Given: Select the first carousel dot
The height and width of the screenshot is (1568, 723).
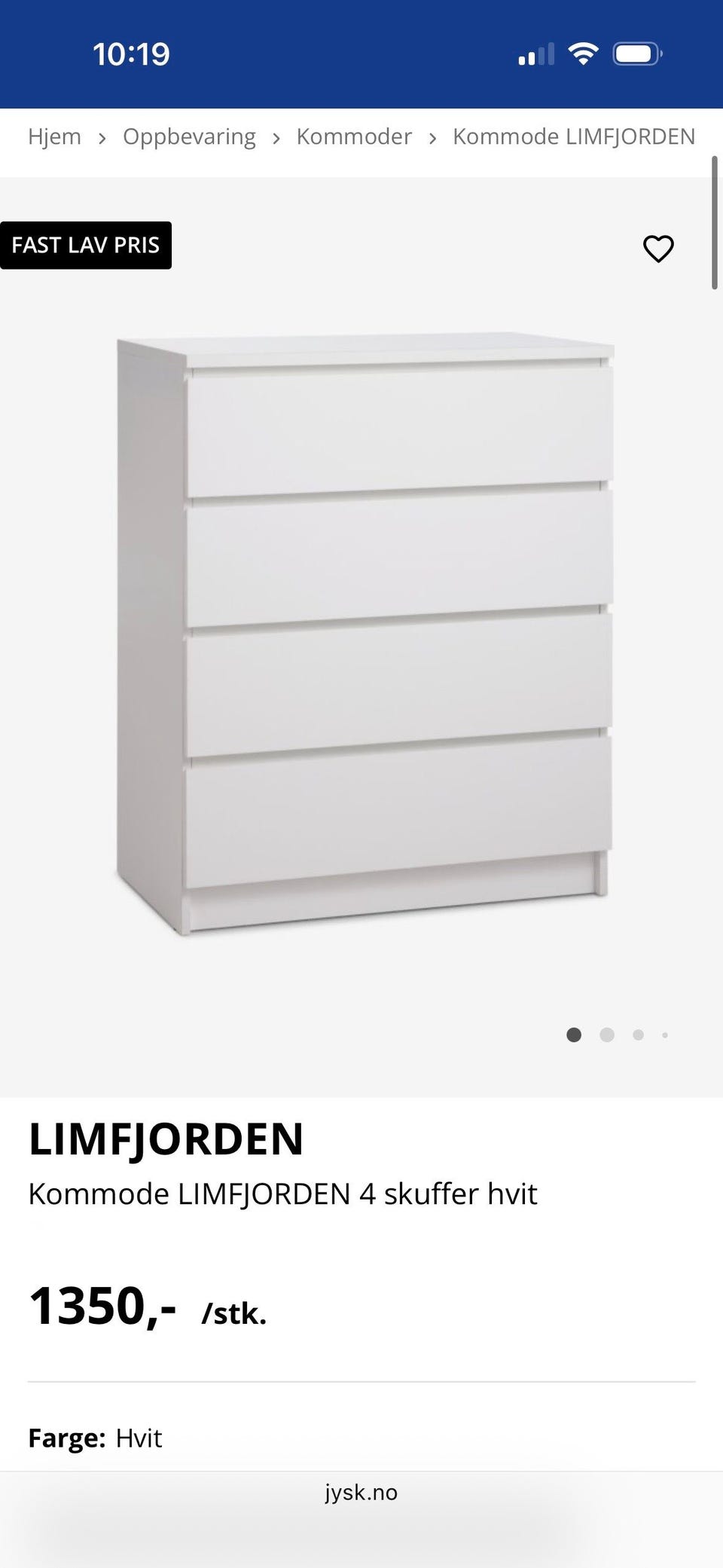Looking at the screenshot, I should (573, 1035).
